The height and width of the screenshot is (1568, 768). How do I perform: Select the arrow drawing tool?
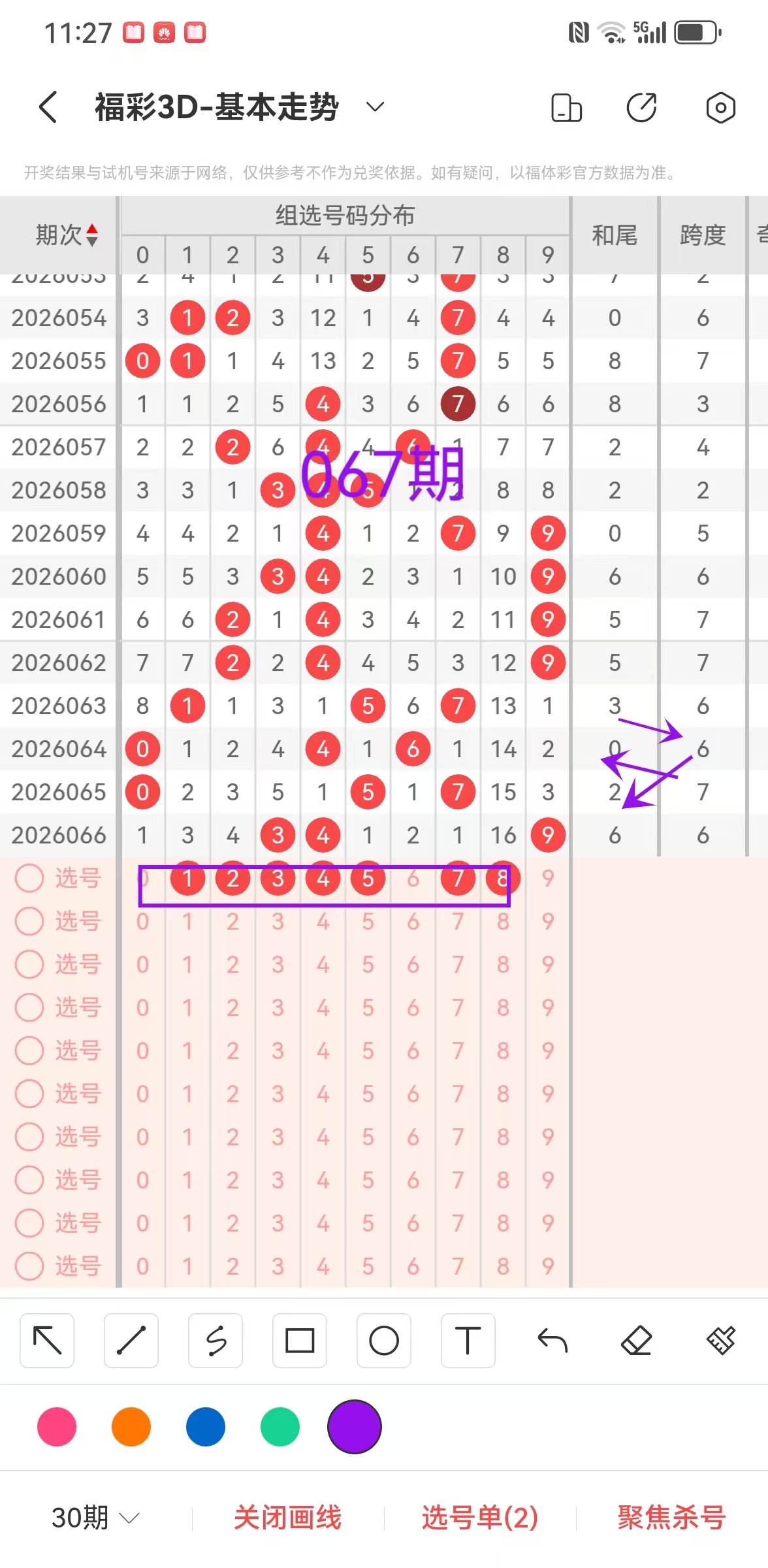(x=47, y=1341)
